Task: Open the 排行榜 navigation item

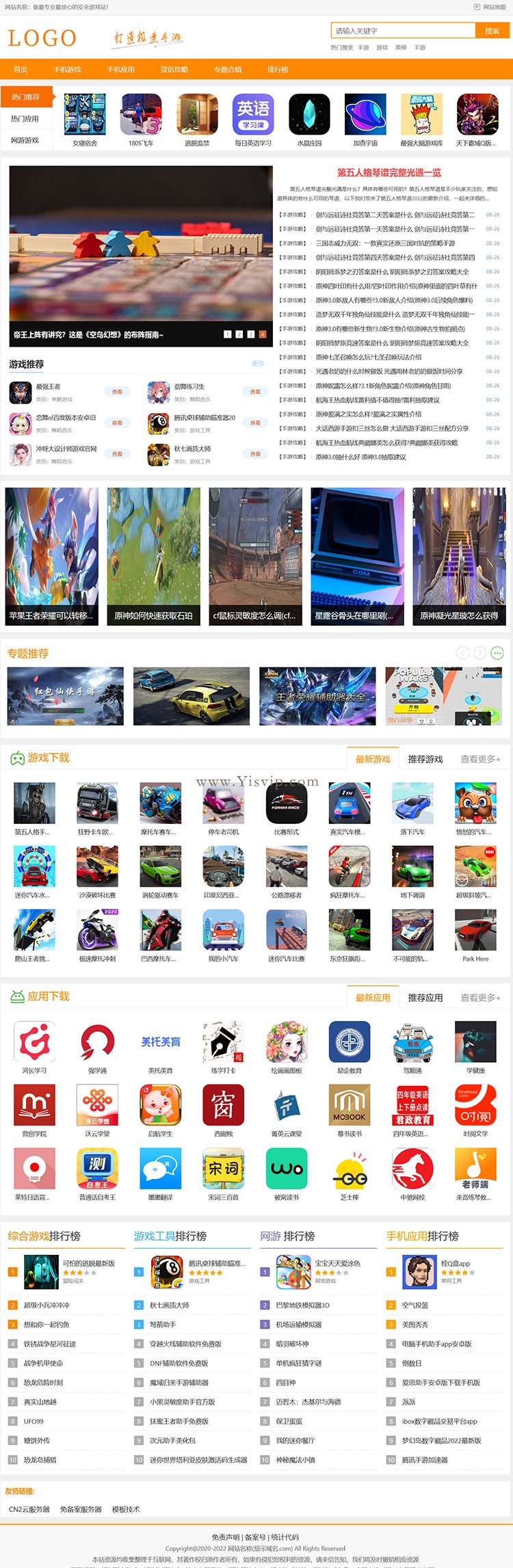Action: pos(278,69)
